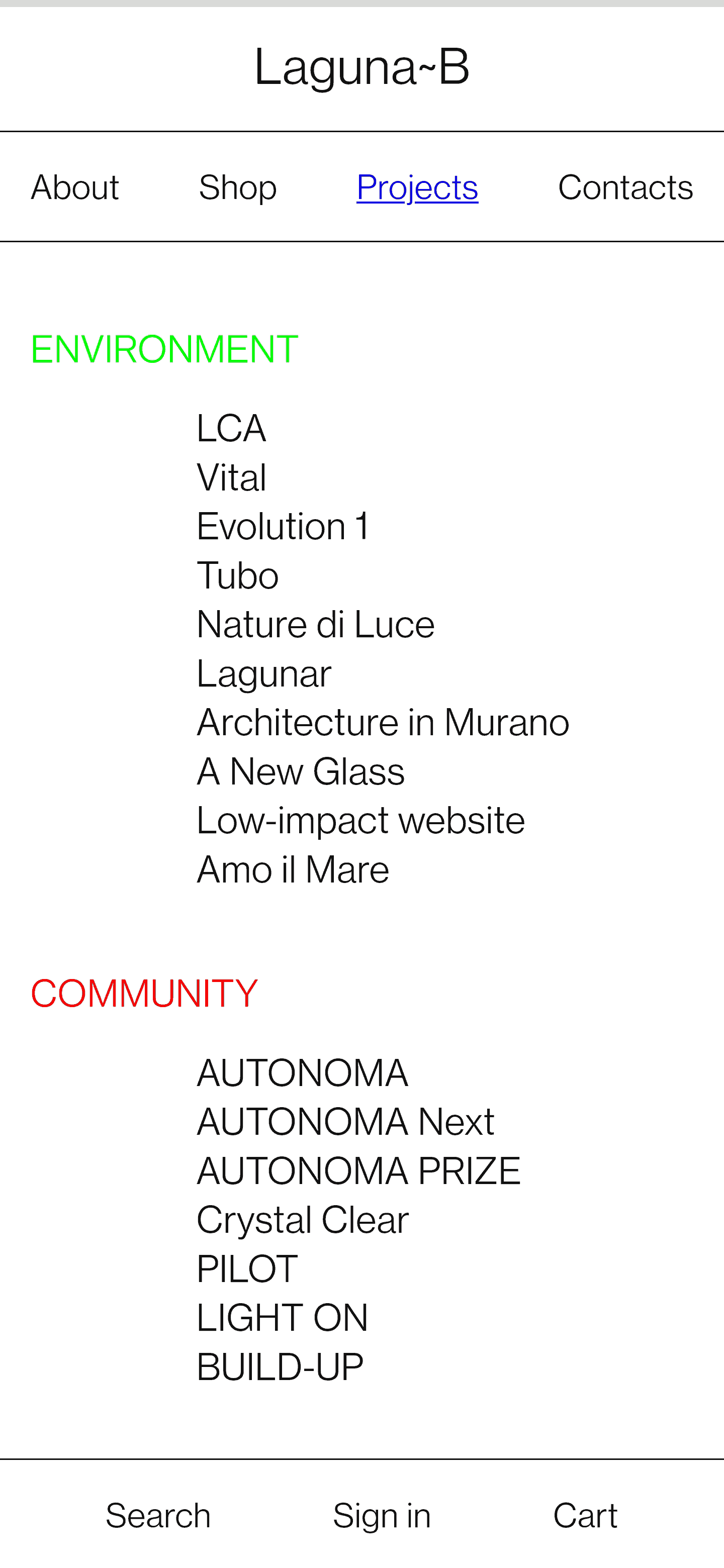View the Low-impact website project
Viewport: 724px width, 1568px height.
click(x=360, y=821)
